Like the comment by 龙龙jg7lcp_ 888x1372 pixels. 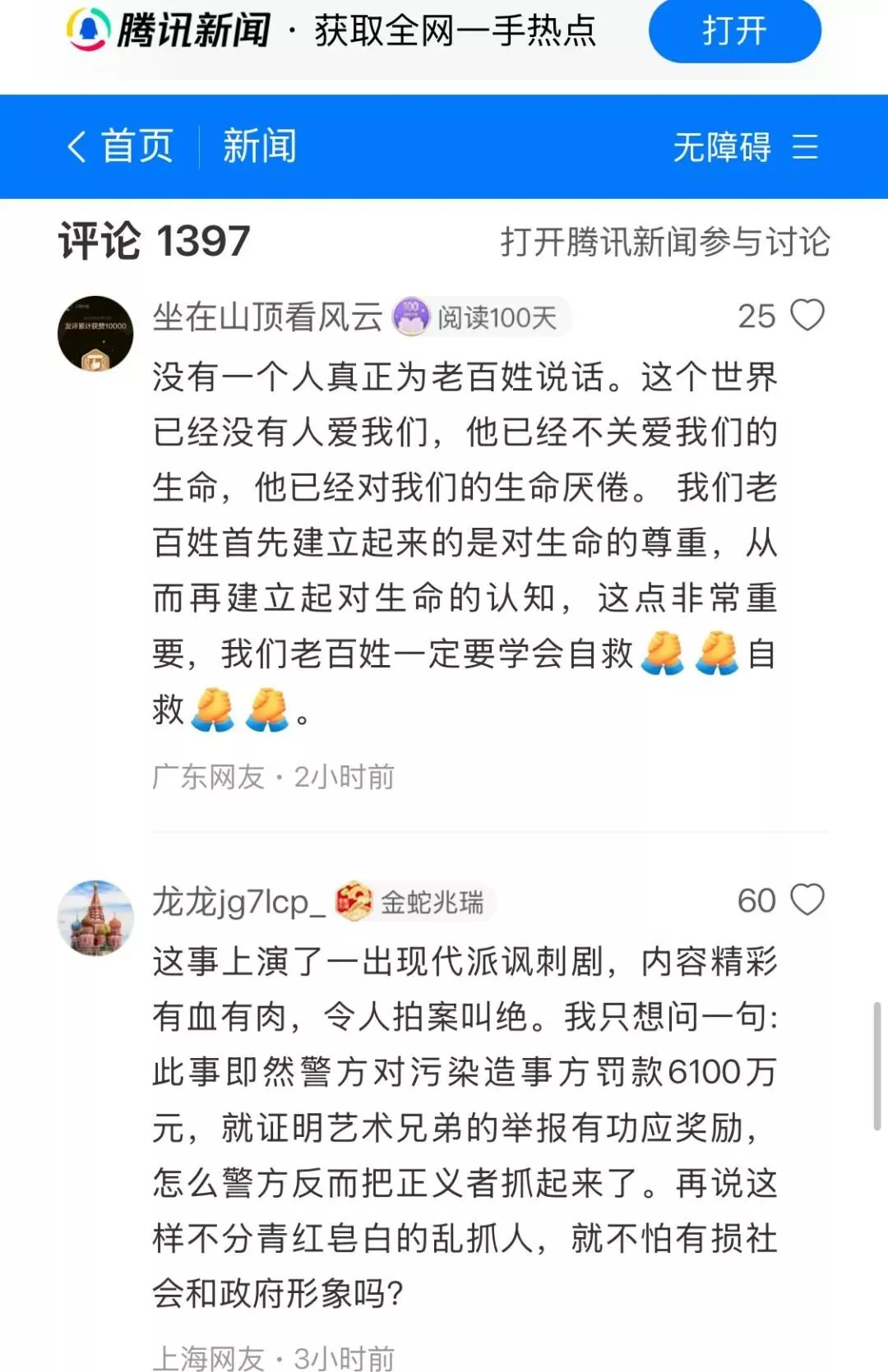[x=807, y=900]
